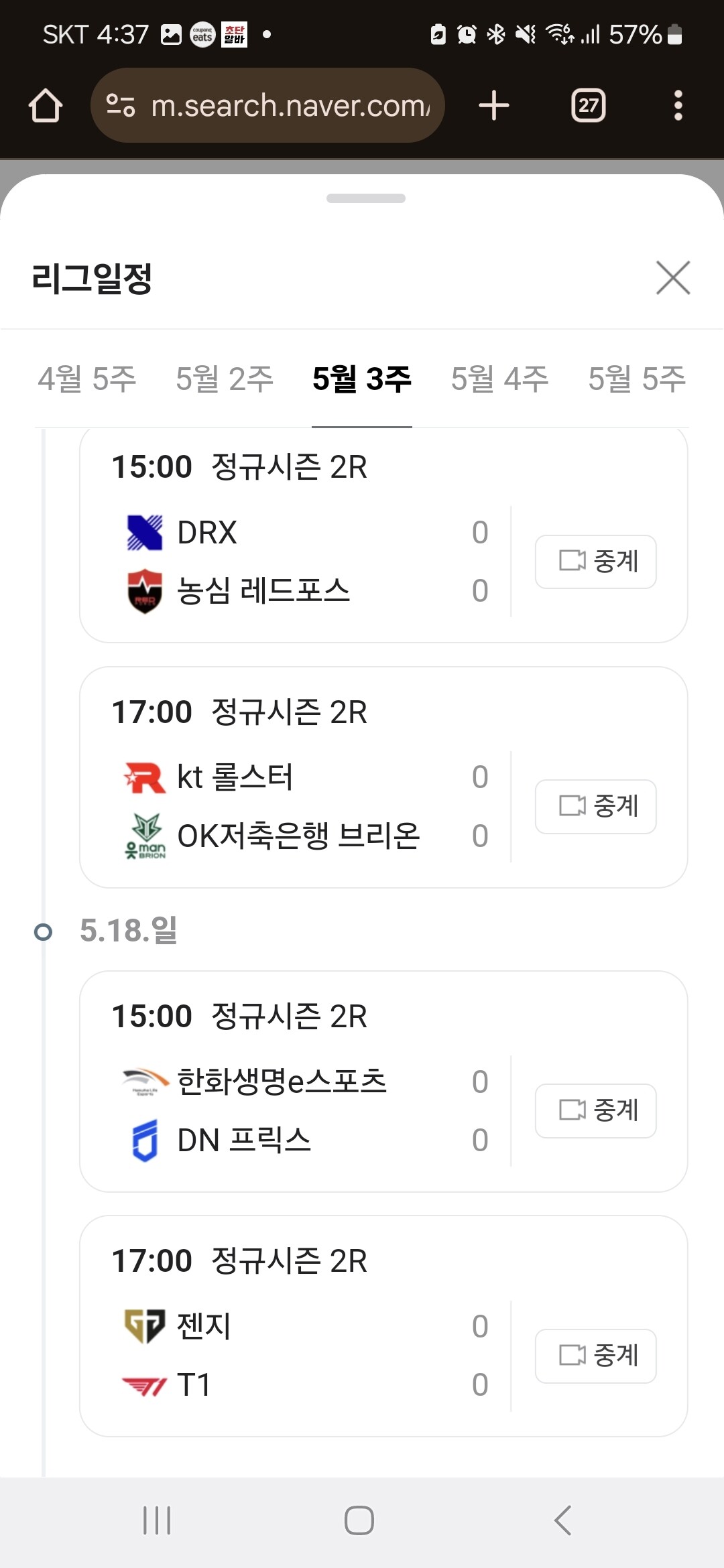Viewport: 724px width, 1568px height.
Task: Open 중계 for 젠지 vs T1
Action: [595, 1356]
